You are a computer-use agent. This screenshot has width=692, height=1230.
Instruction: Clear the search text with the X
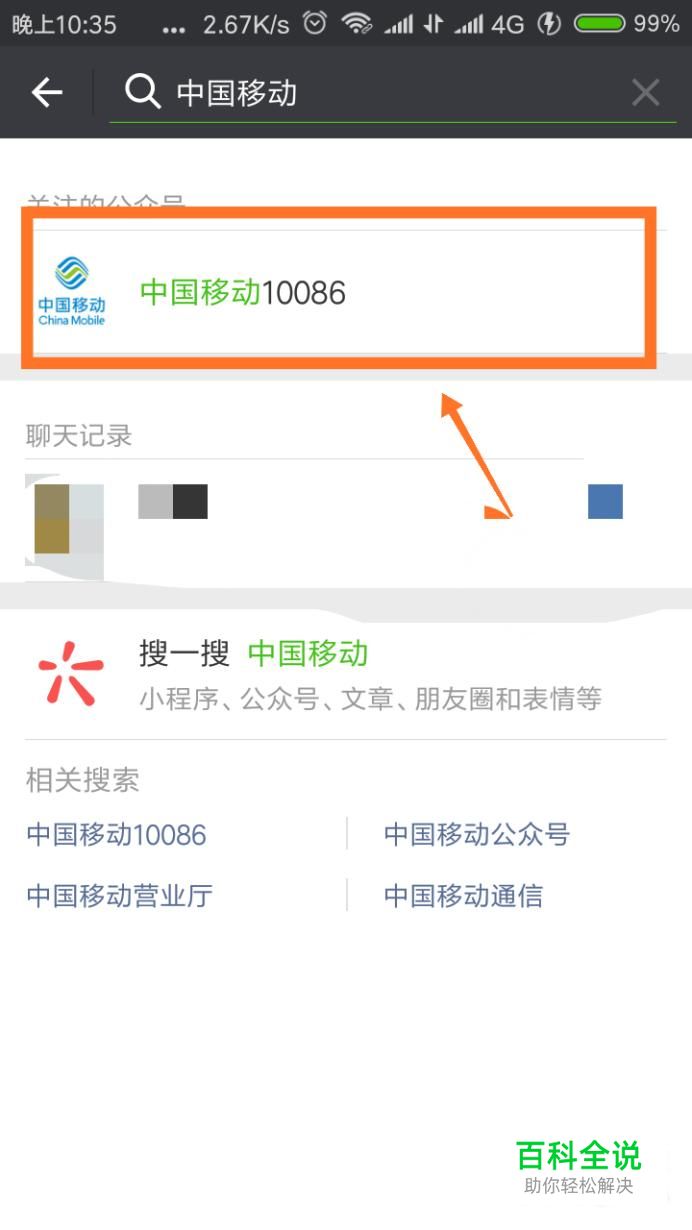coord(645,93)
